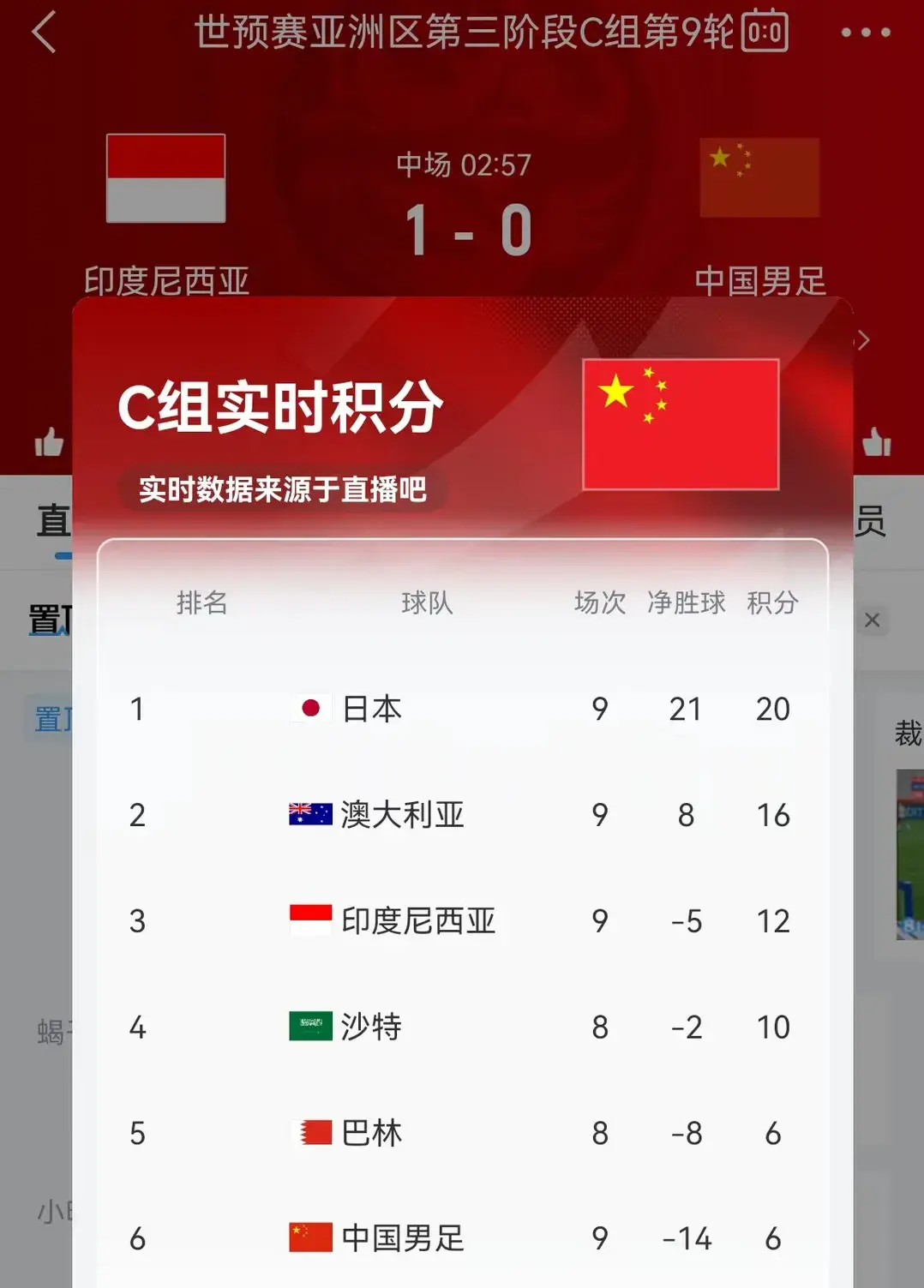Switch to the tab starting with 直
The width and height of the screenshot is (924, 1288).
tap(53, 521)
